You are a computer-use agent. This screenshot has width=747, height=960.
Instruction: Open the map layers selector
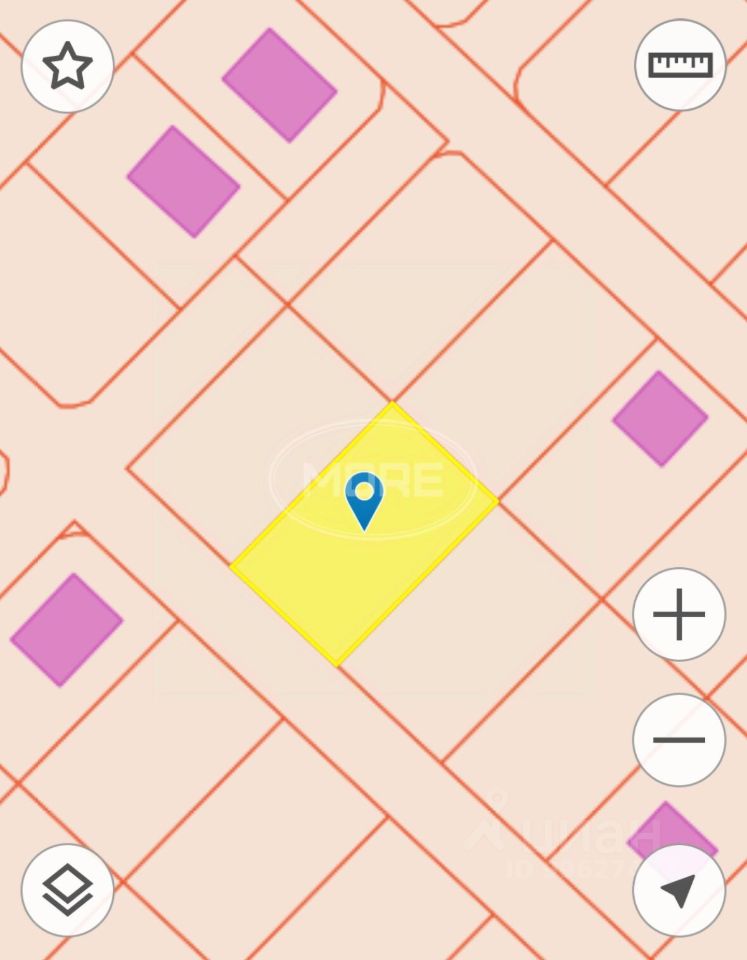(x=68, y=889)
